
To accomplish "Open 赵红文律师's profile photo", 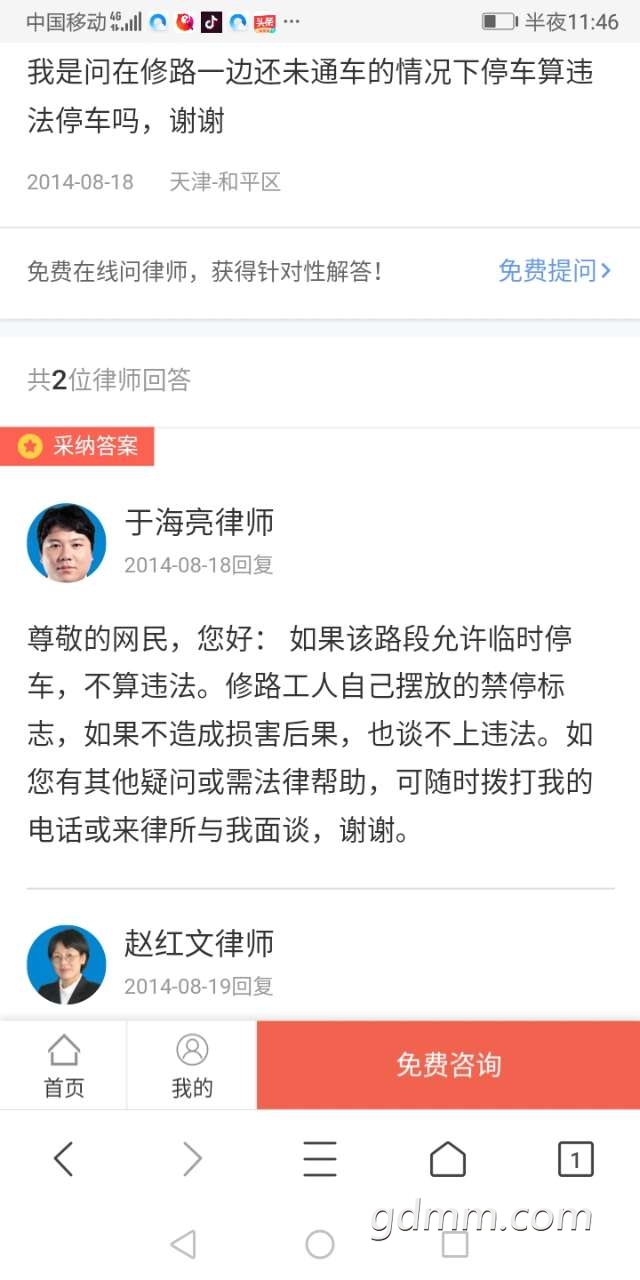I will tap(66, 964).
